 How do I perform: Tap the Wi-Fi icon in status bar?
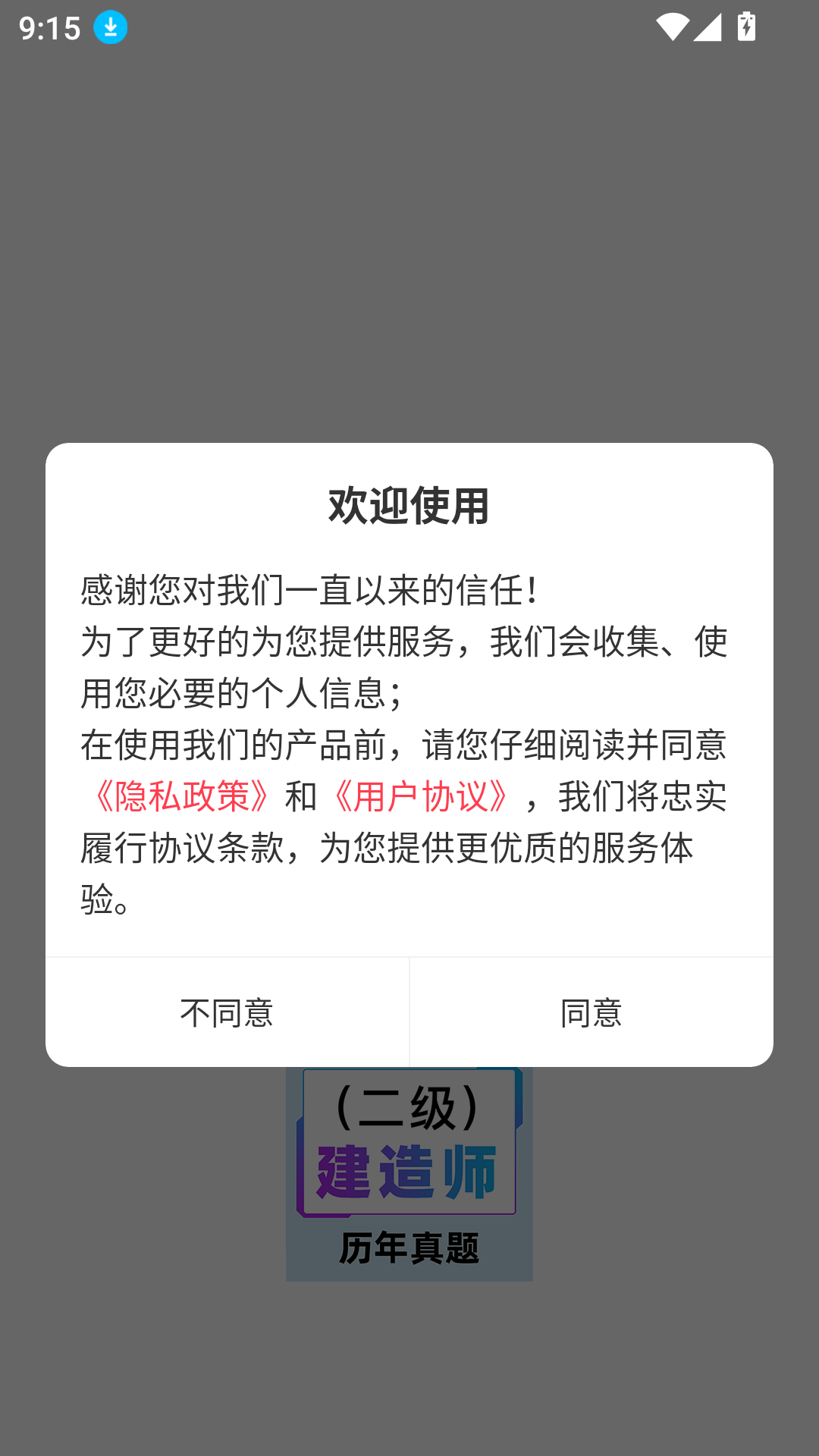coord(672,28)
